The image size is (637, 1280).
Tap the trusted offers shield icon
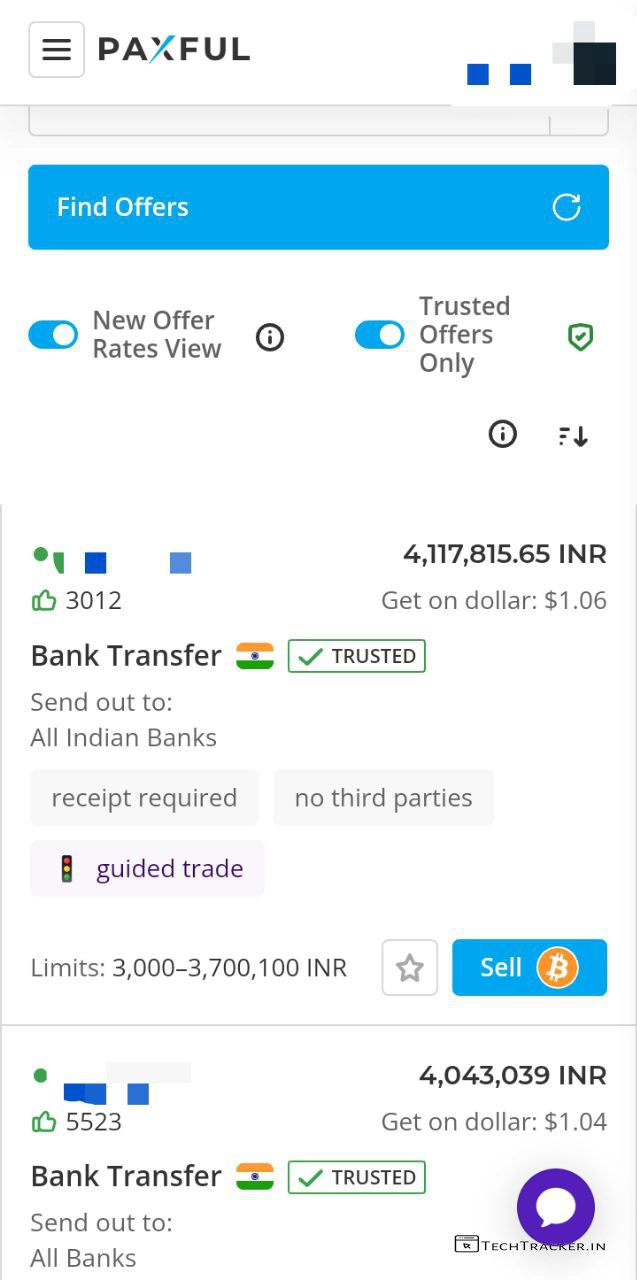click(x=580, y=338)
